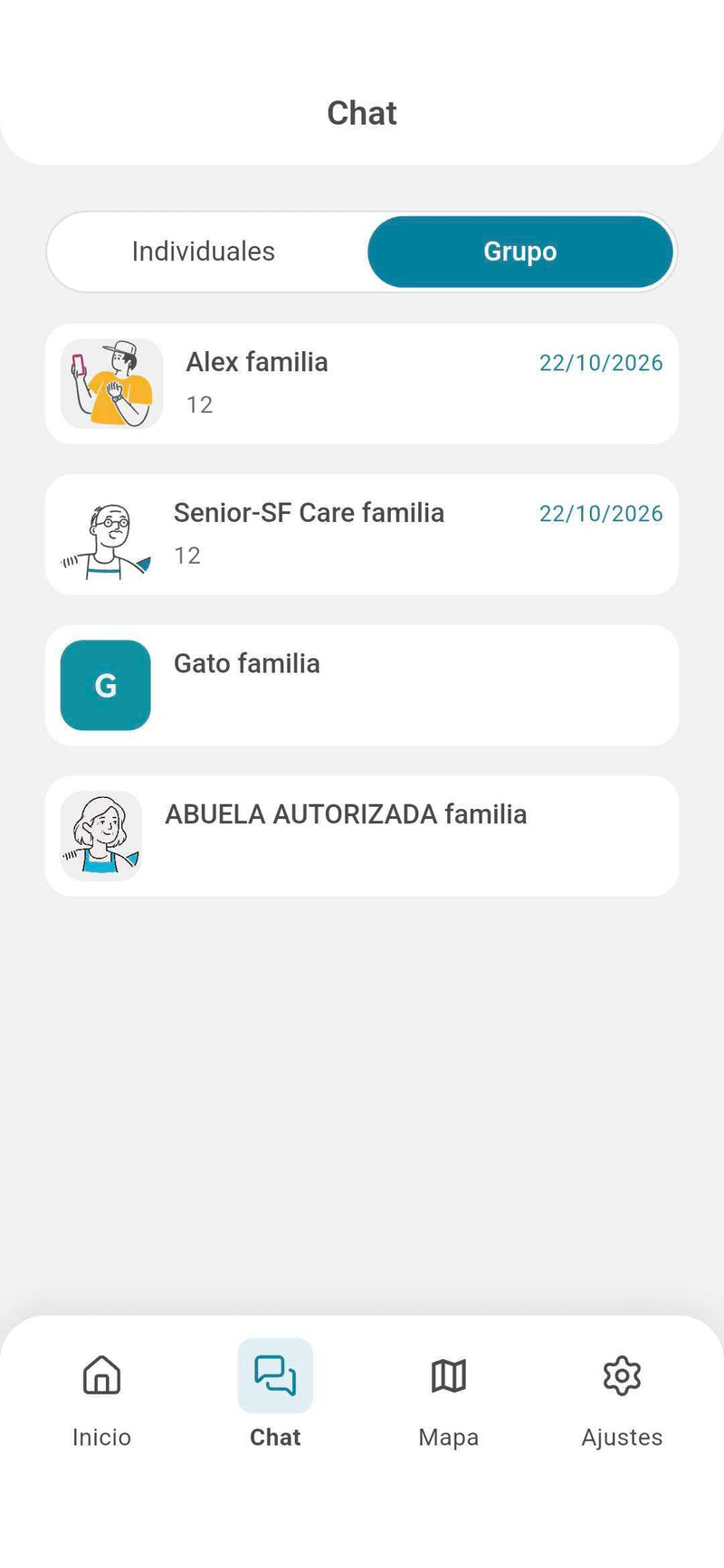This screenshot has height=1568, width=724.
Task: Open the Gato familia group chat
Action: point(362,685)
